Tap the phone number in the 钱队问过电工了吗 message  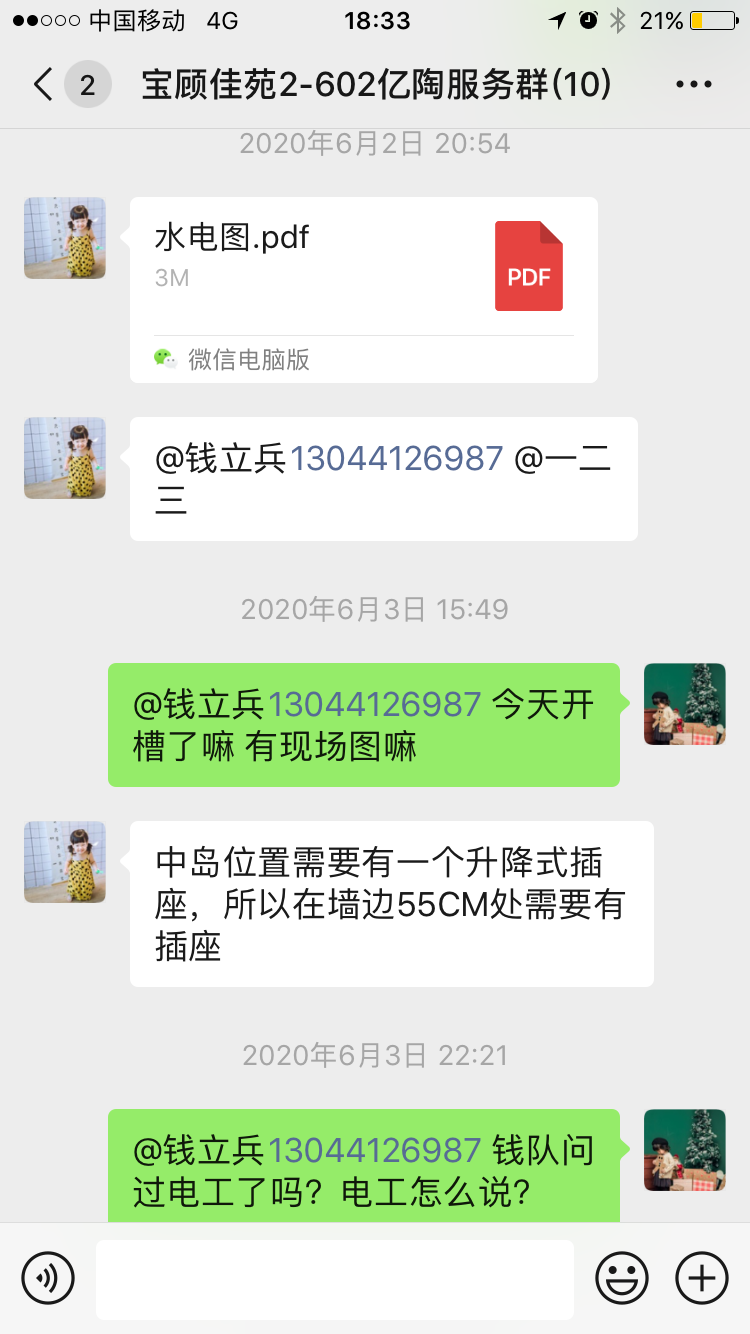(x=374, y=1151)
